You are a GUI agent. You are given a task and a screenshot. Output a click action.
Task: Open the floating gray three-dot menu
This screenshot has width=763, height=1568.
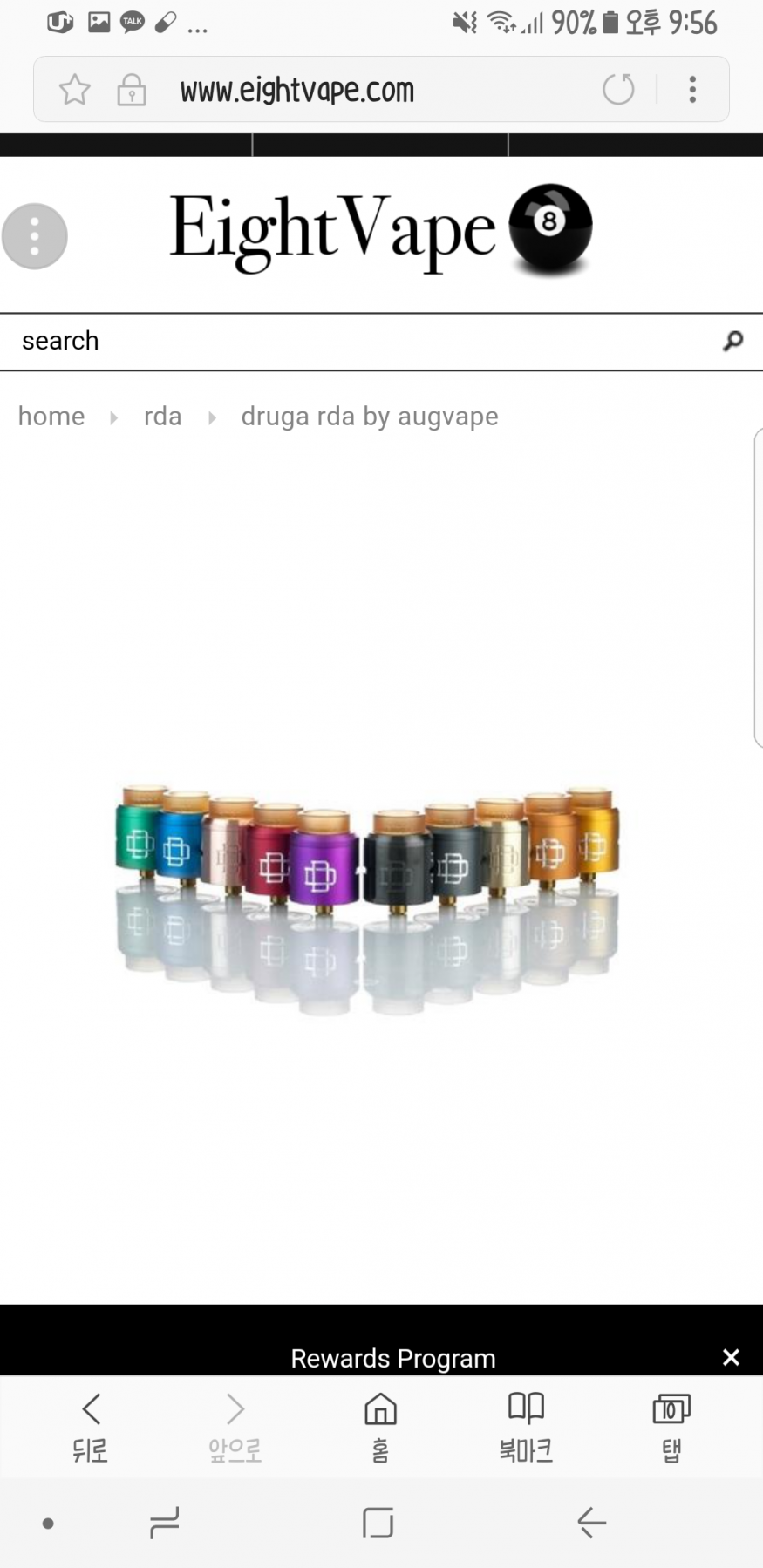click(x=35, y=236)
